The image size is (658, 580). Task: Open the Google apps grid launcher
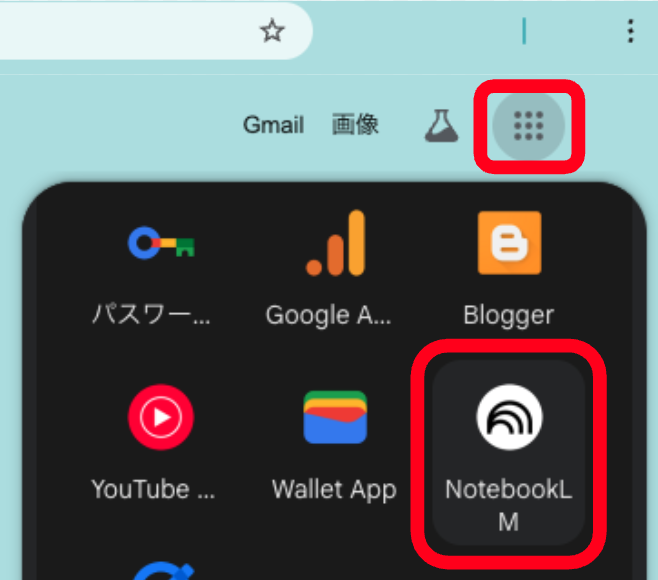click(528, 125)
